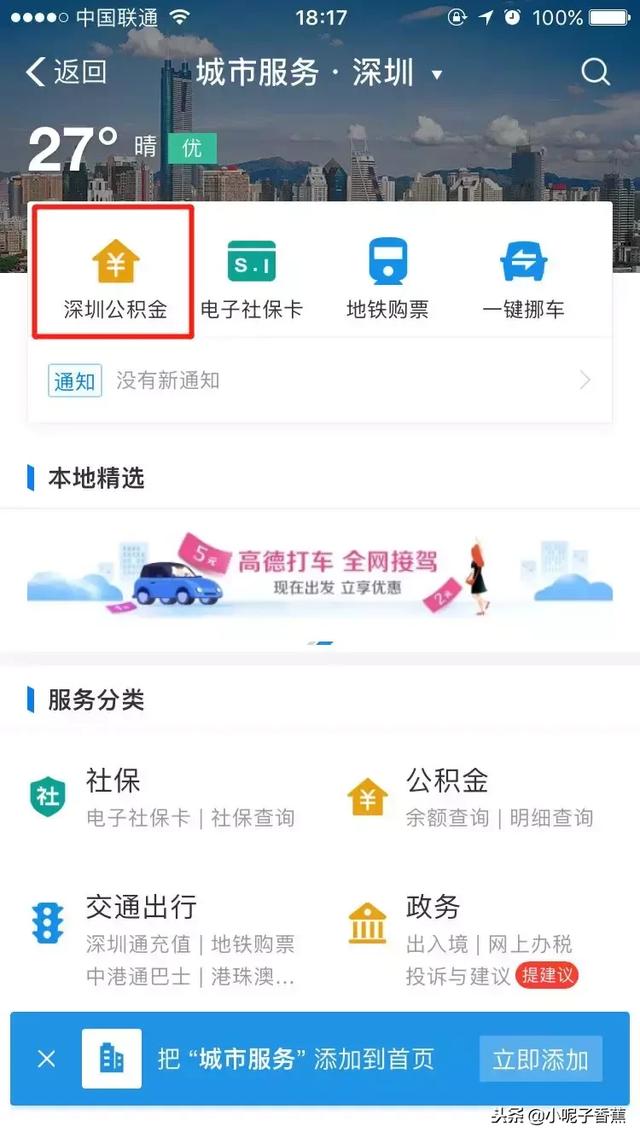
Task: Tap 立即添加 to add 城市服务
Action: 540,1059
